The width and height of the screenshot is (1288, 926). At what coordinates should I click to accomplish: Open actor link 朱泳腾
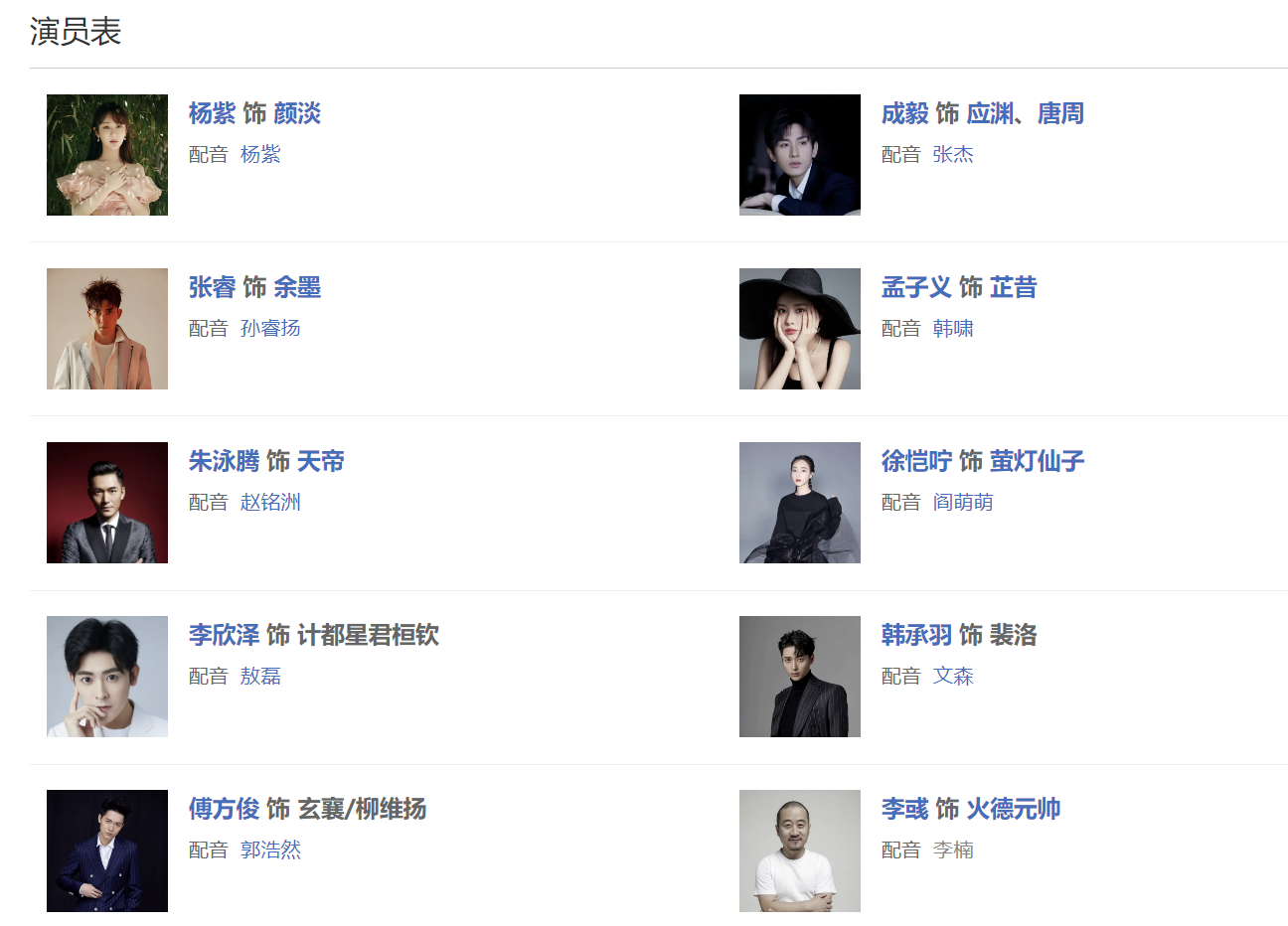pos(224,461)
